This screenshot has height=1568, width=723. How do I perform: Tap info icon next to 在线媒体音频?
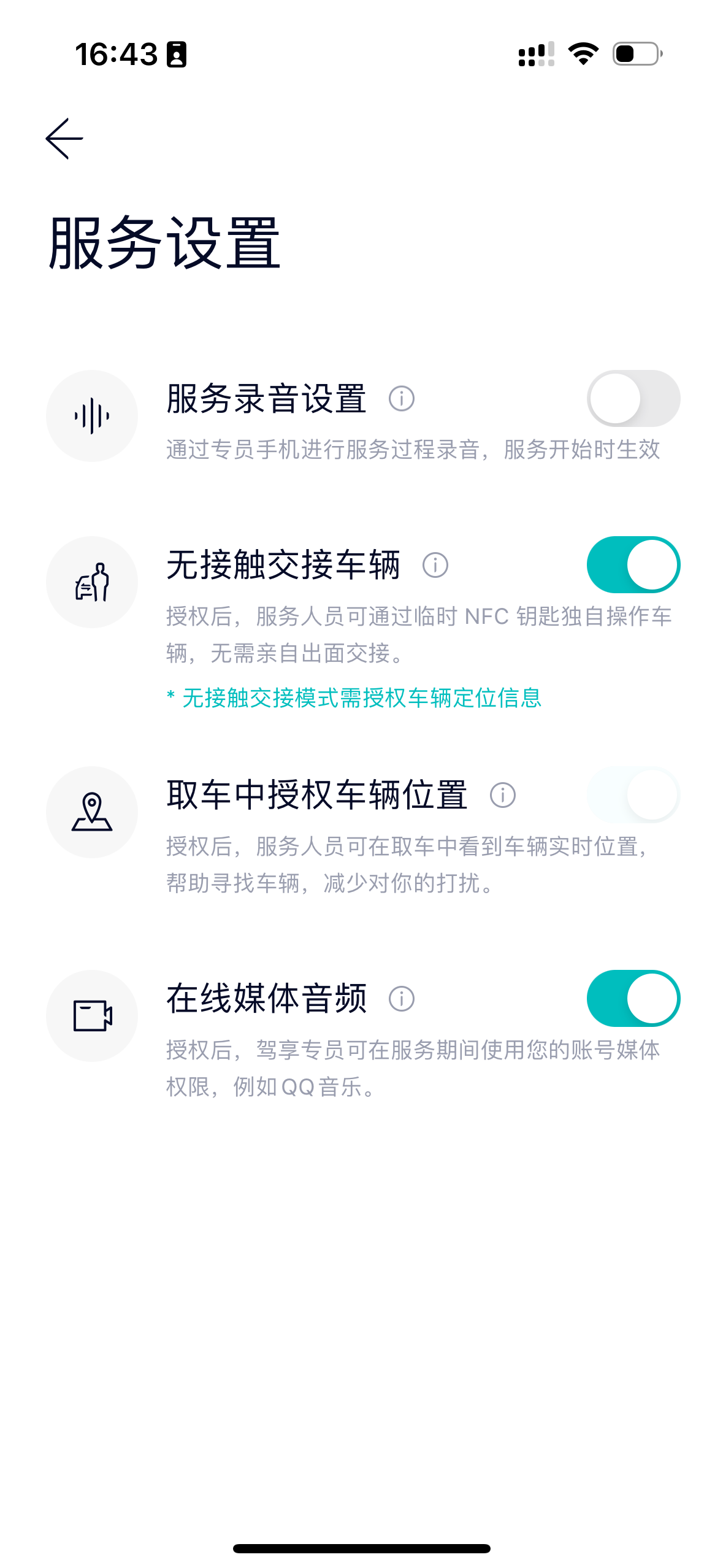(x=402, y=999)
